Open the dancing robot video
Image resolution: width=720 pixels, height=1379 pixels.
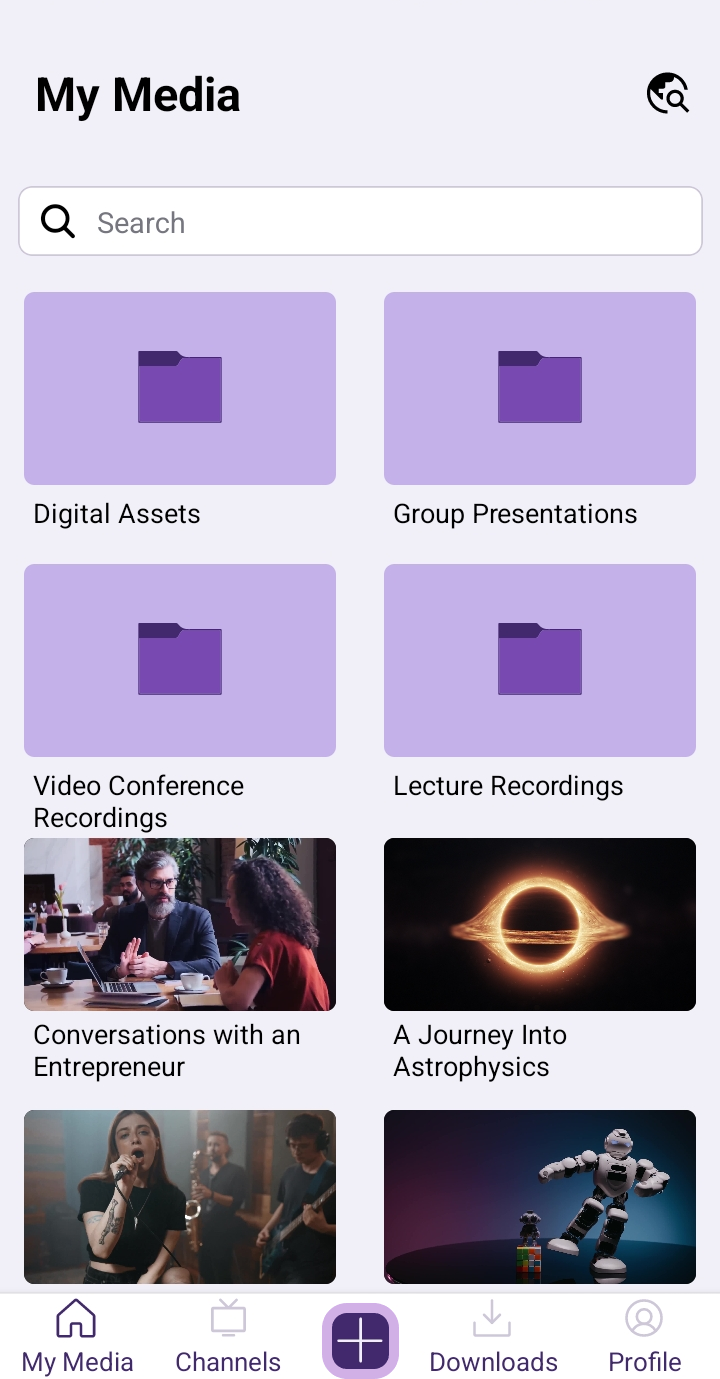[540, 1196]
